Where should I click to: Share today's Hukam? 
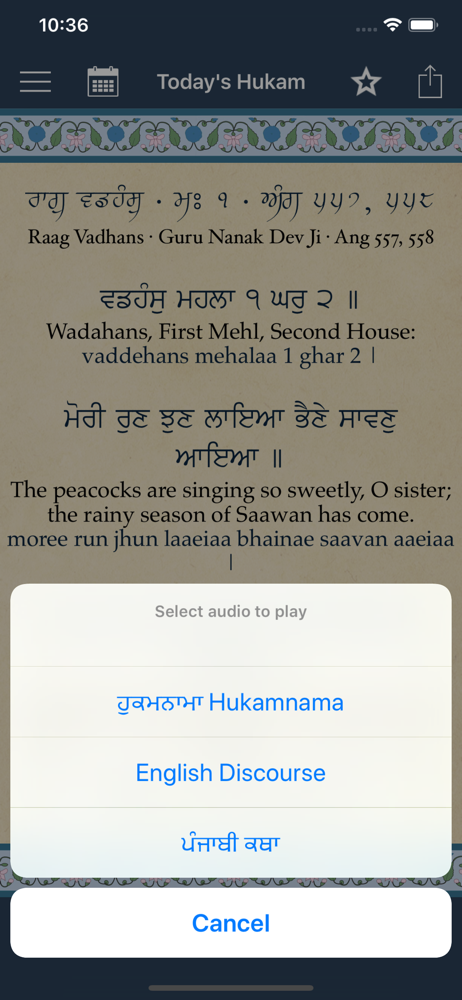point(430,82)
